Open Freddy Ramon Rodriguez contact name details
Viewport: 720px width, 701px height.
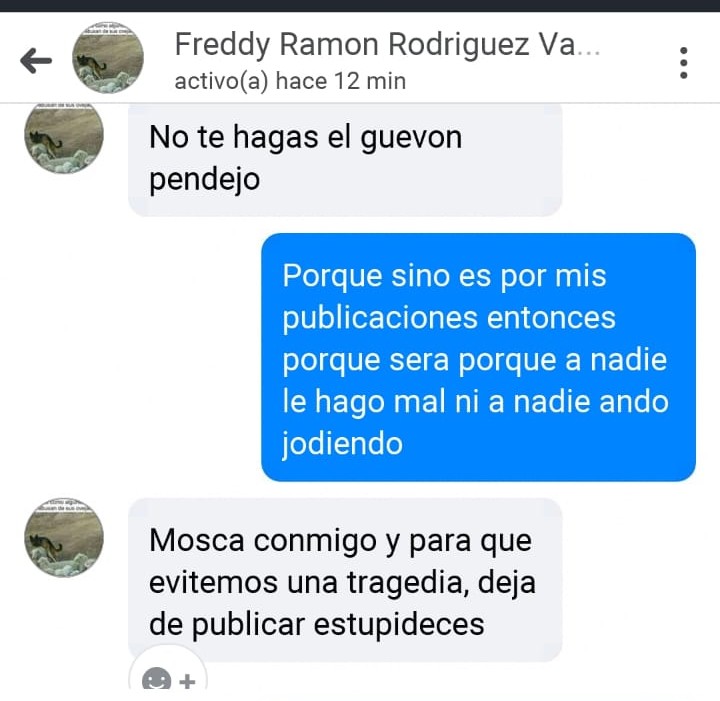click(x=387, y=45)
